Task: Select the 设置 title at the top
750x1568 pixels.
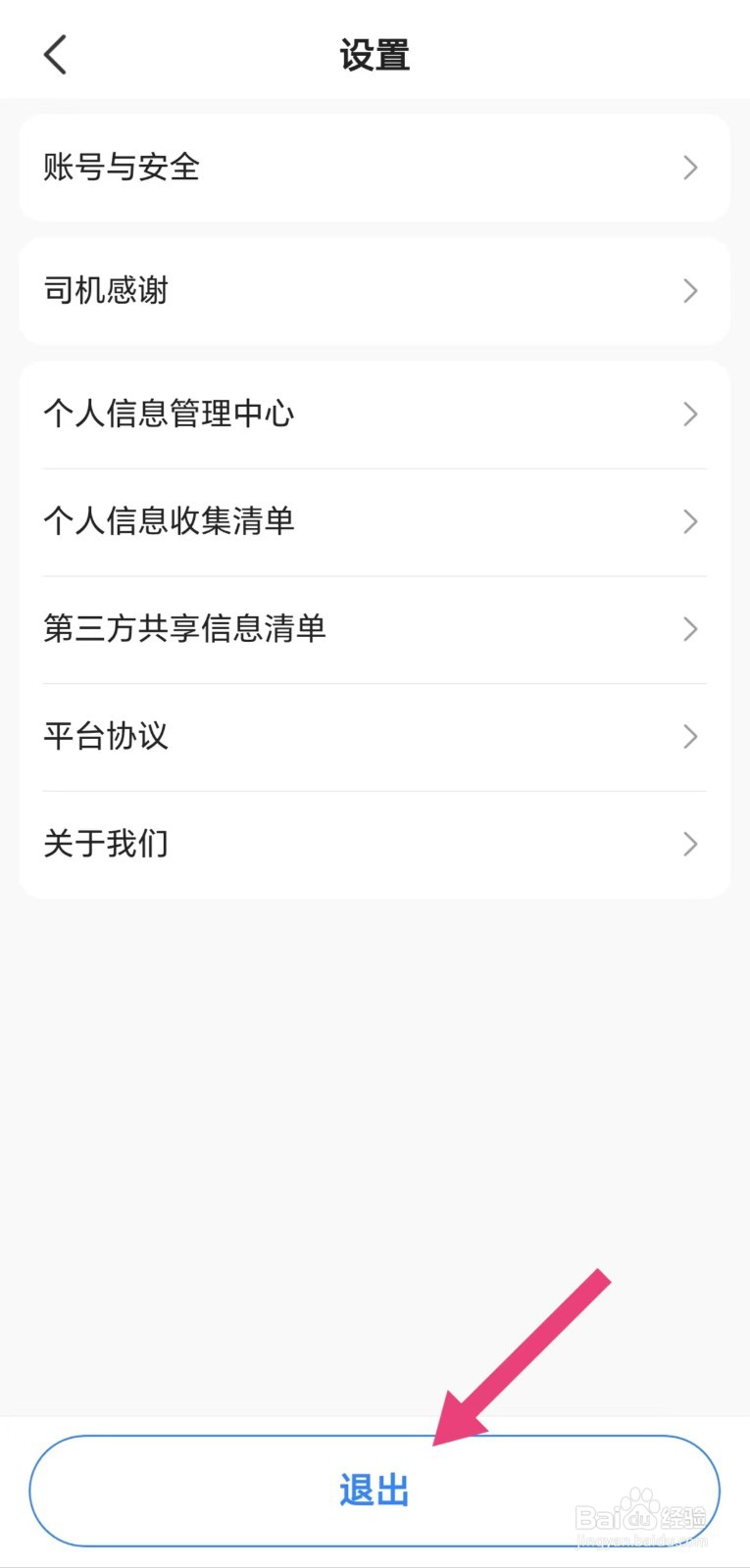Action: click(375, 54)
